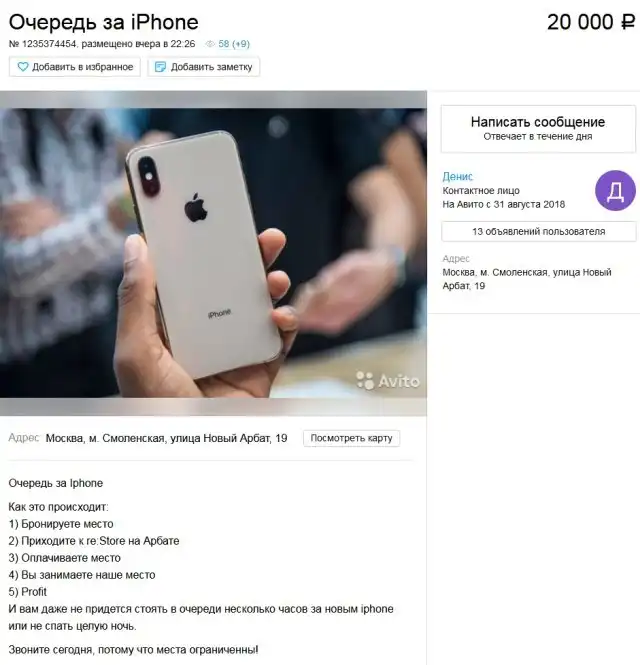Viewport: 640px width, 665px height.
Task: Open seller Денис's profile link
Action: pos(458,177)
